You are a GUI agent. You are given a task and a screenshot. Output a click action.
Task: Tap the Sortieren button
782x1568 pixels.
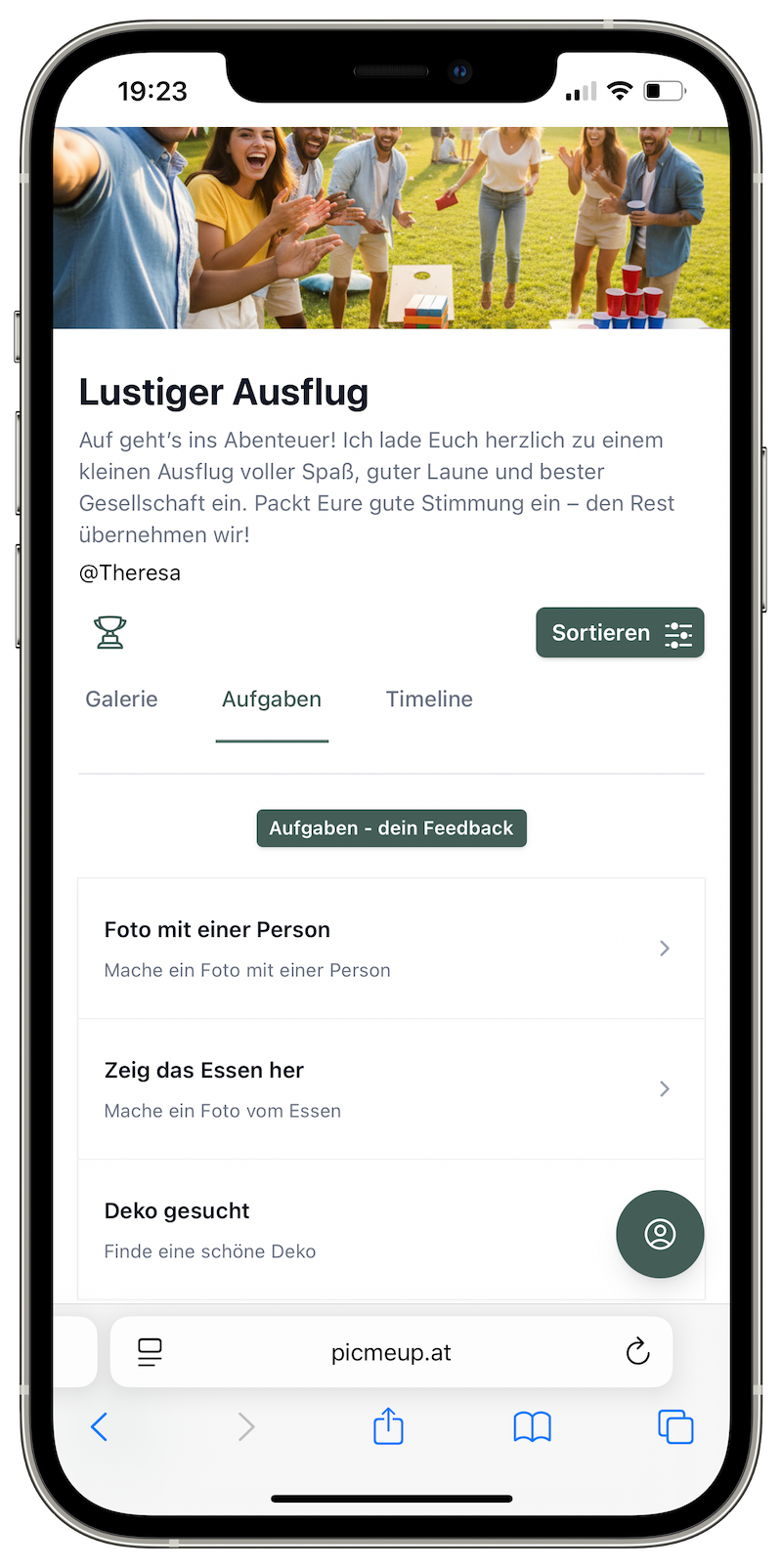point(620,633)
